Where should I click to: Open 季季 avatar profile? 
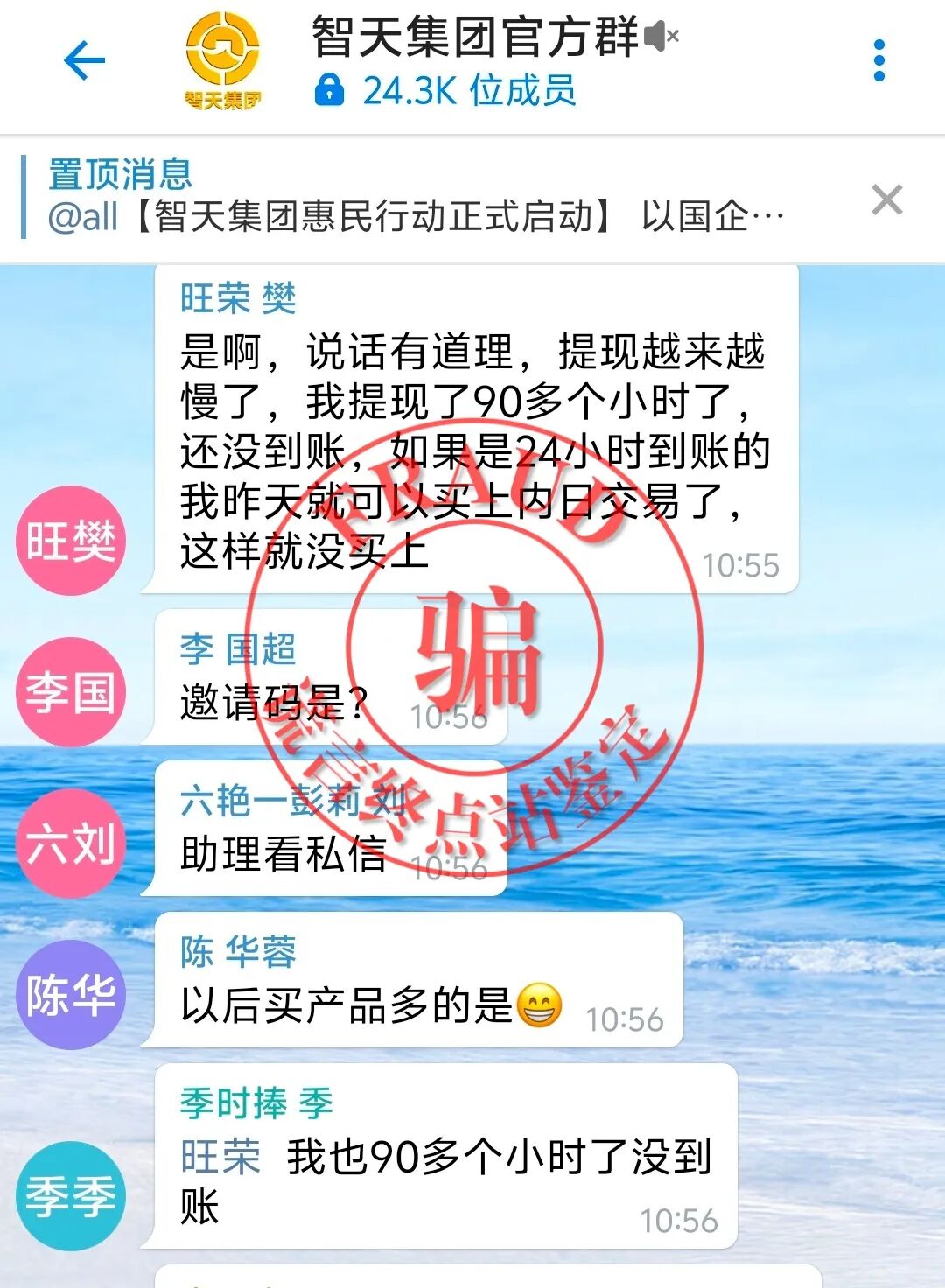[71, 1196]
